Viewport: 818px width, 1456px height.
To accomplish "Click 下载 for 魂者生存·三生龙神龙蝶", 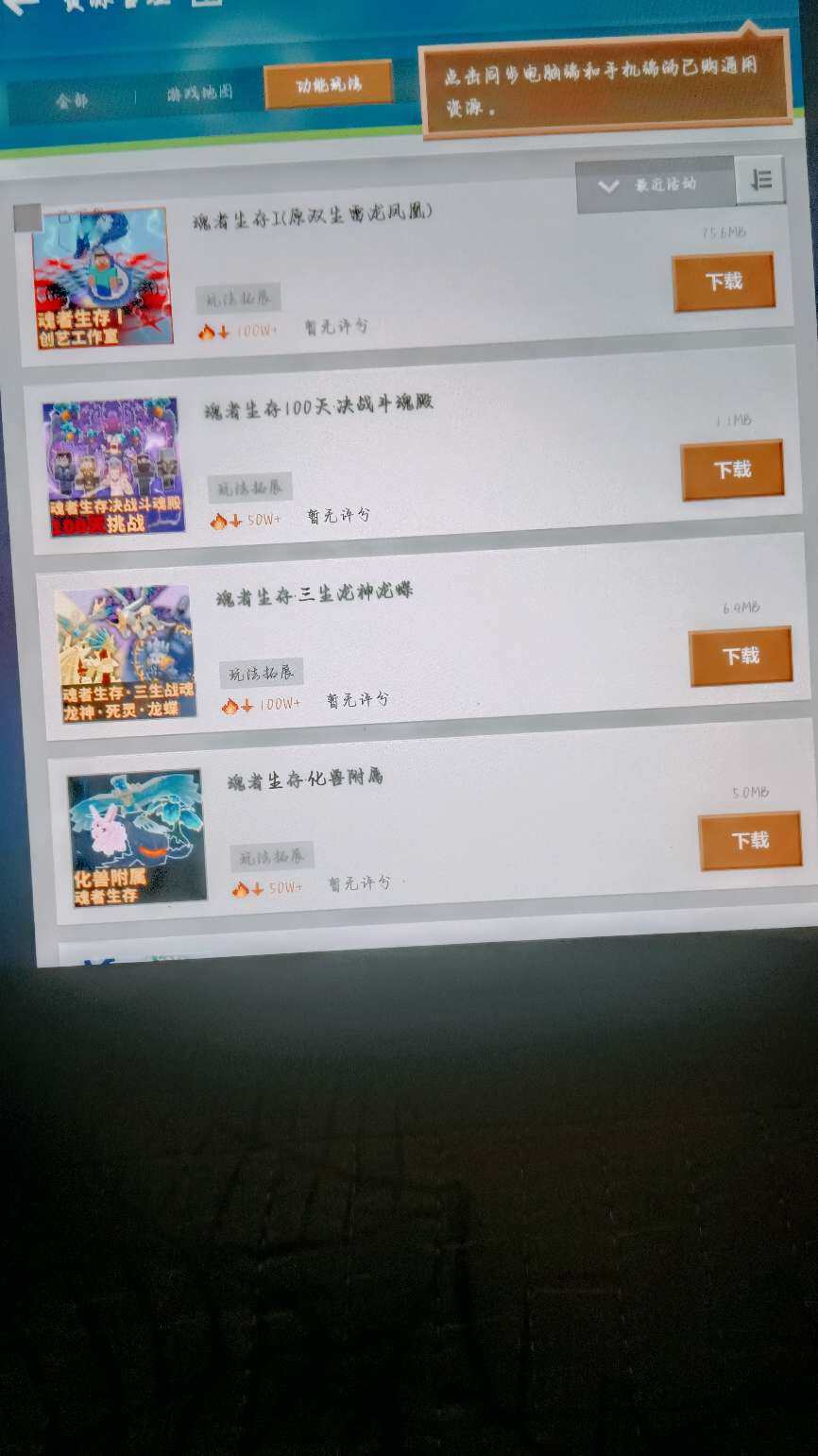I will pos(741,657).
